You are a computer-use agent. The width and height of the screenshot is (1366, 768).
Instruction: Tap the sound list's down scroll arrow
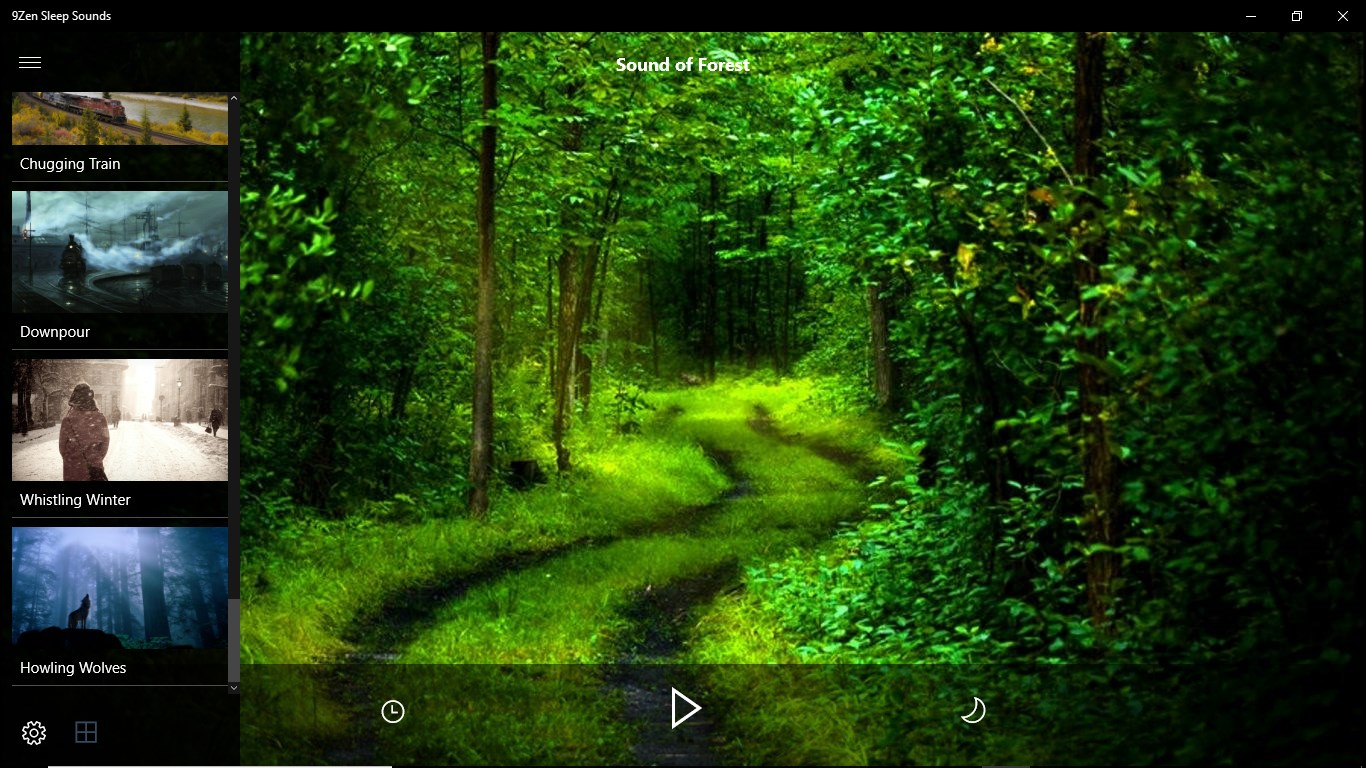[x=234, y=688]
